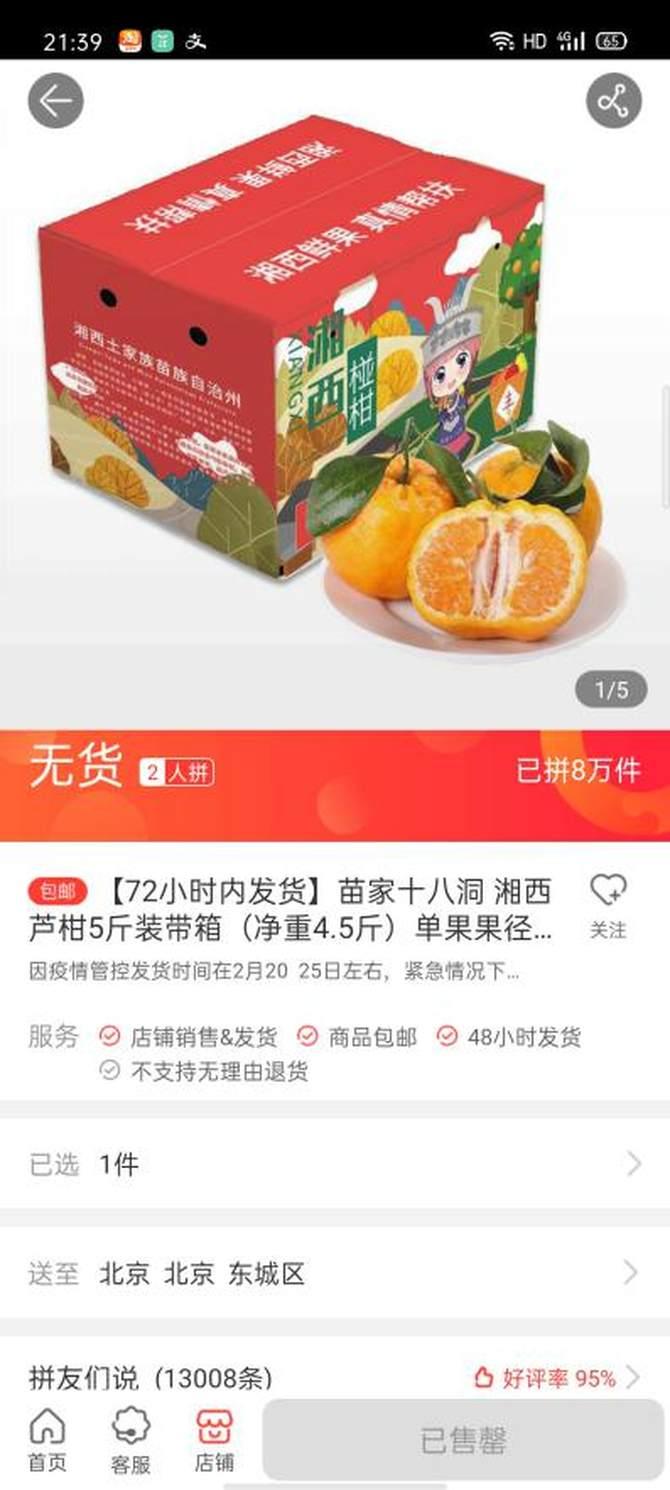
Task: Open the 已选 1件 selection row
Action: coord(335,1164)
